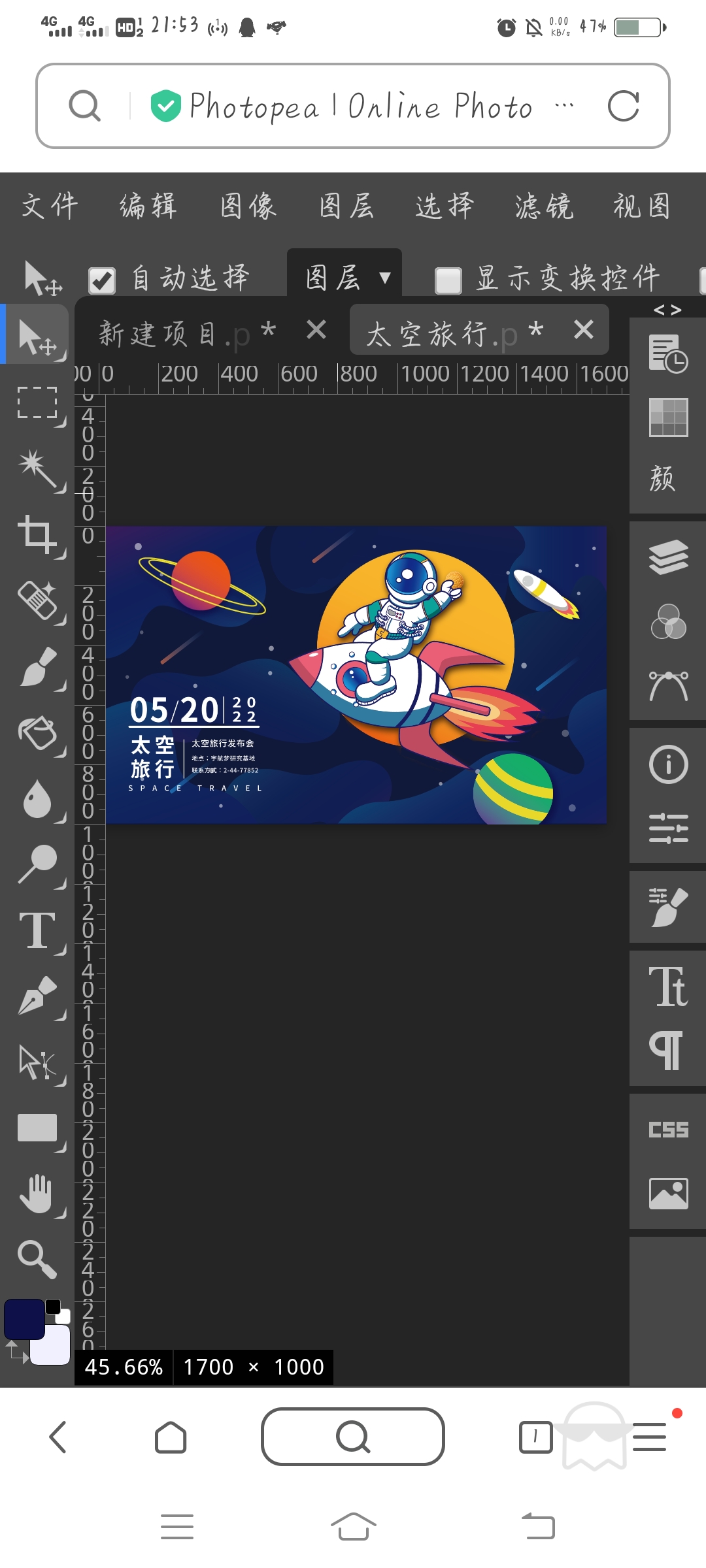Open the 滤镜 menu
Image resolution: width=706 pixels, height=1568 pixels.
pos(543,206)
